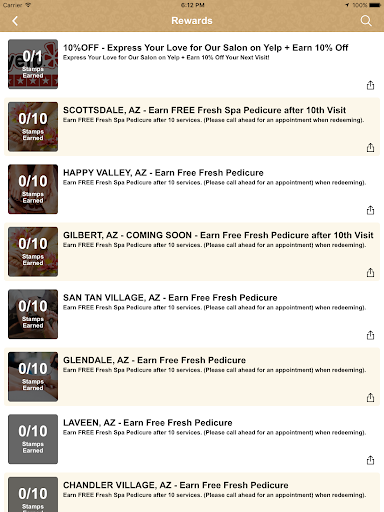Share the 10%OFF Yelp reward
The width and height of the screenshot is (384, 512).
(x=370, y=85)
